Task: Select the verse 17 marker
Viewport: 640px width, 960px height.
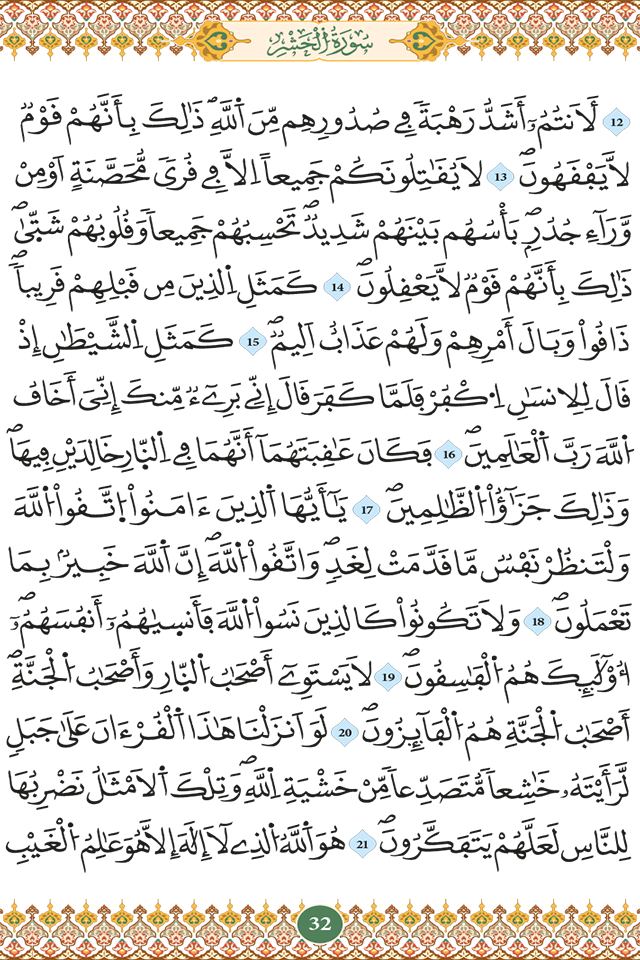Action: pos(367,510)
